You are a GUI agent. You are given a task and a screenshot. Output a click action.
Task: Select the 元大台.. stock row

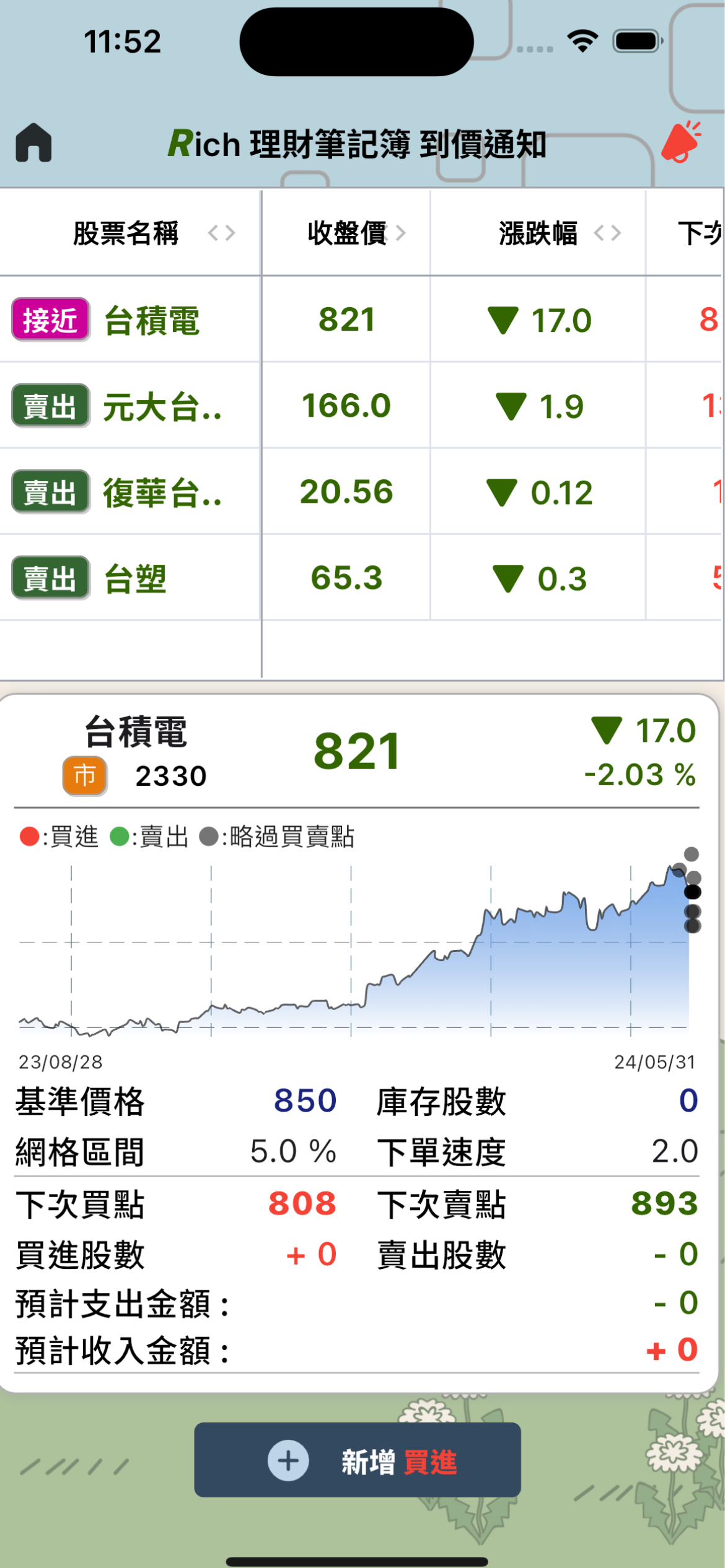coord(362,406)
